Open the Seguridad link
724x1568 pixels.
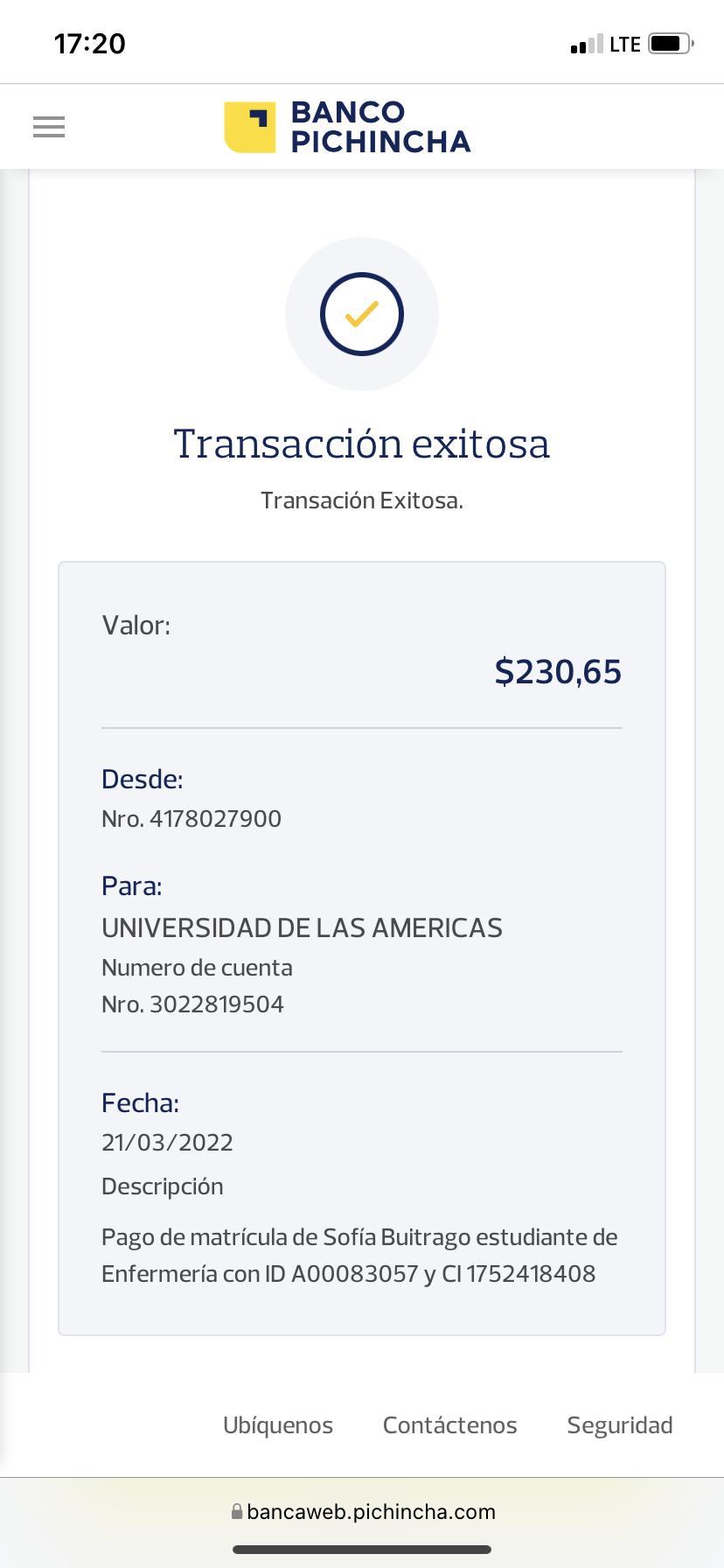pos(619,1425)
